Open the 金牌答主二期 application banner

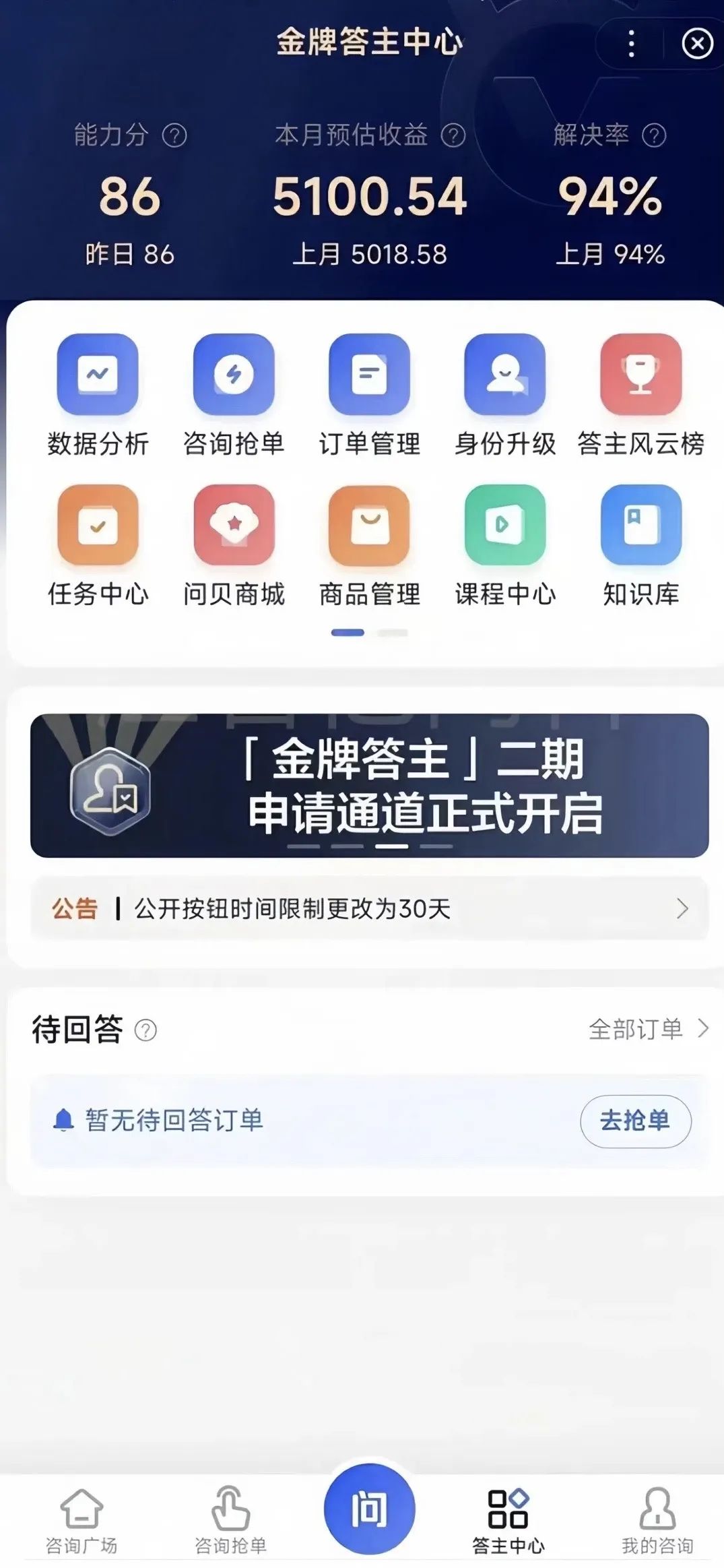click(369, 785)
